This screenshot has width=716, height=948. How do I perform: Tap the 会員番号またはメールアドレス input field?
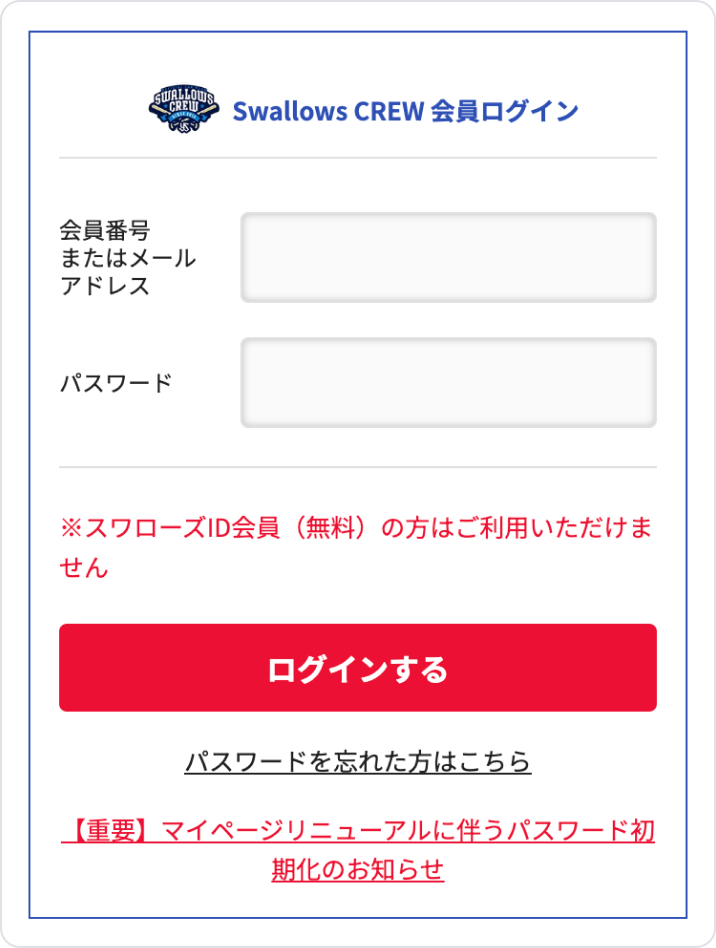tap(448, 257)
